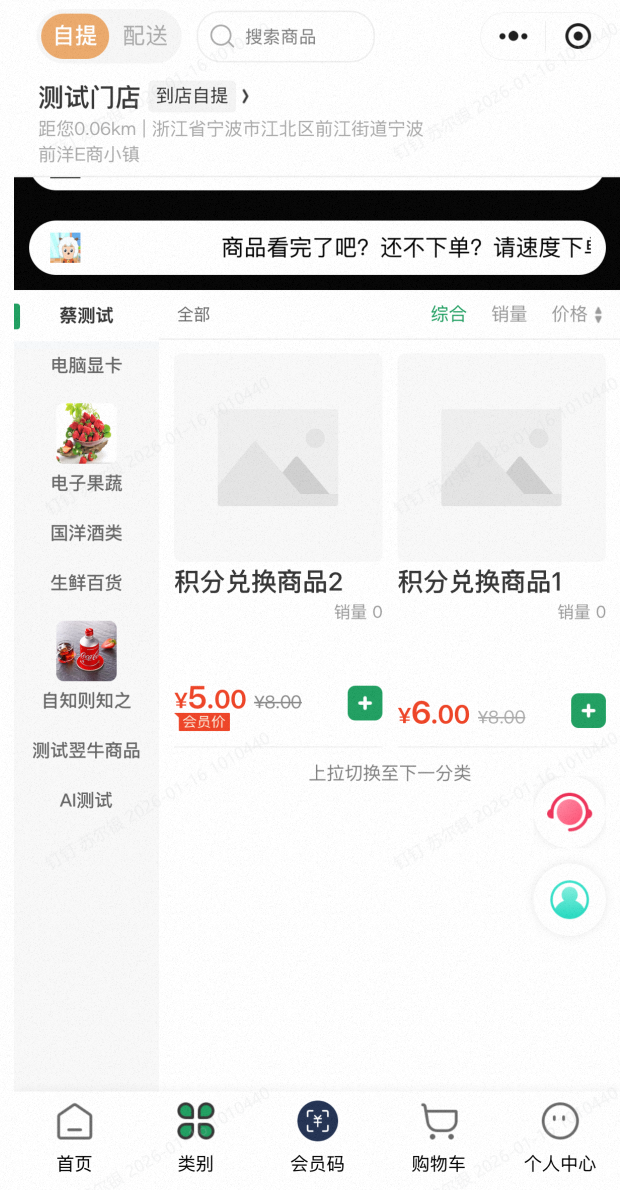Open the 搜索商品 search box
Image resolution: width=620 pixels, height=1190 pixels.
pyautogui.click(x=285, y=37)
